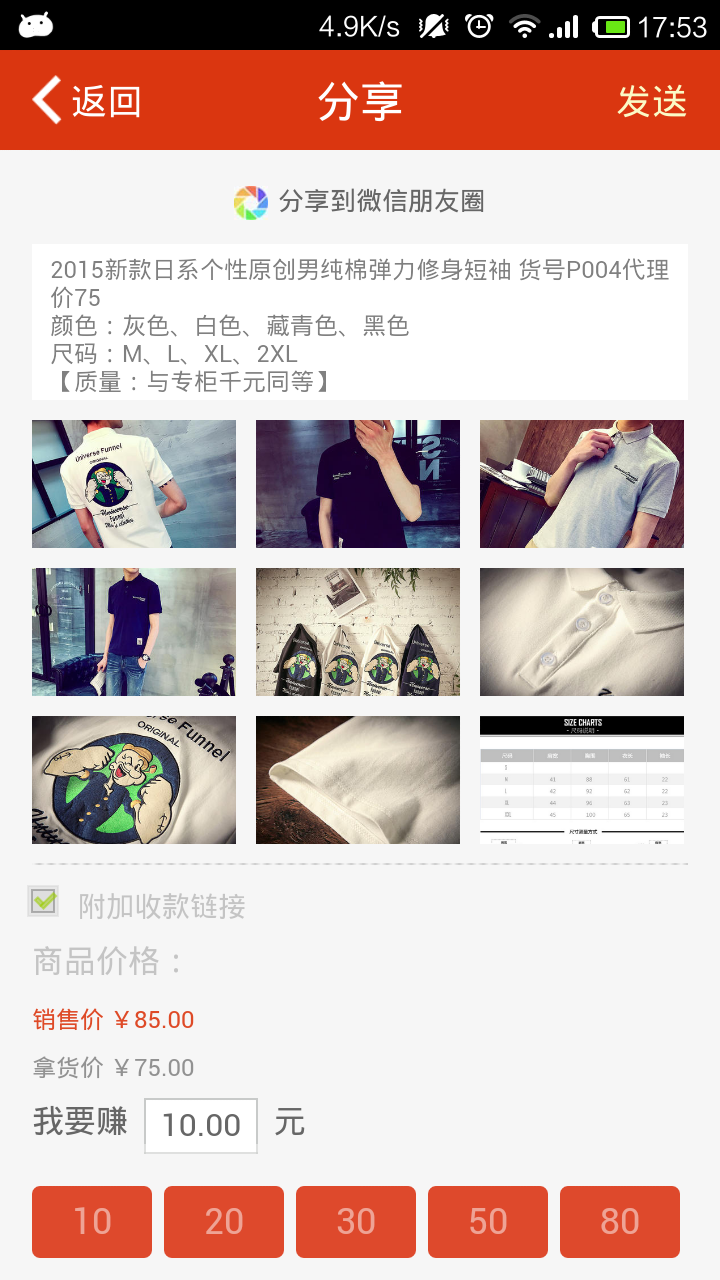
Task: Select the 50 yuan profit option
Action: tap(488, 1221)
